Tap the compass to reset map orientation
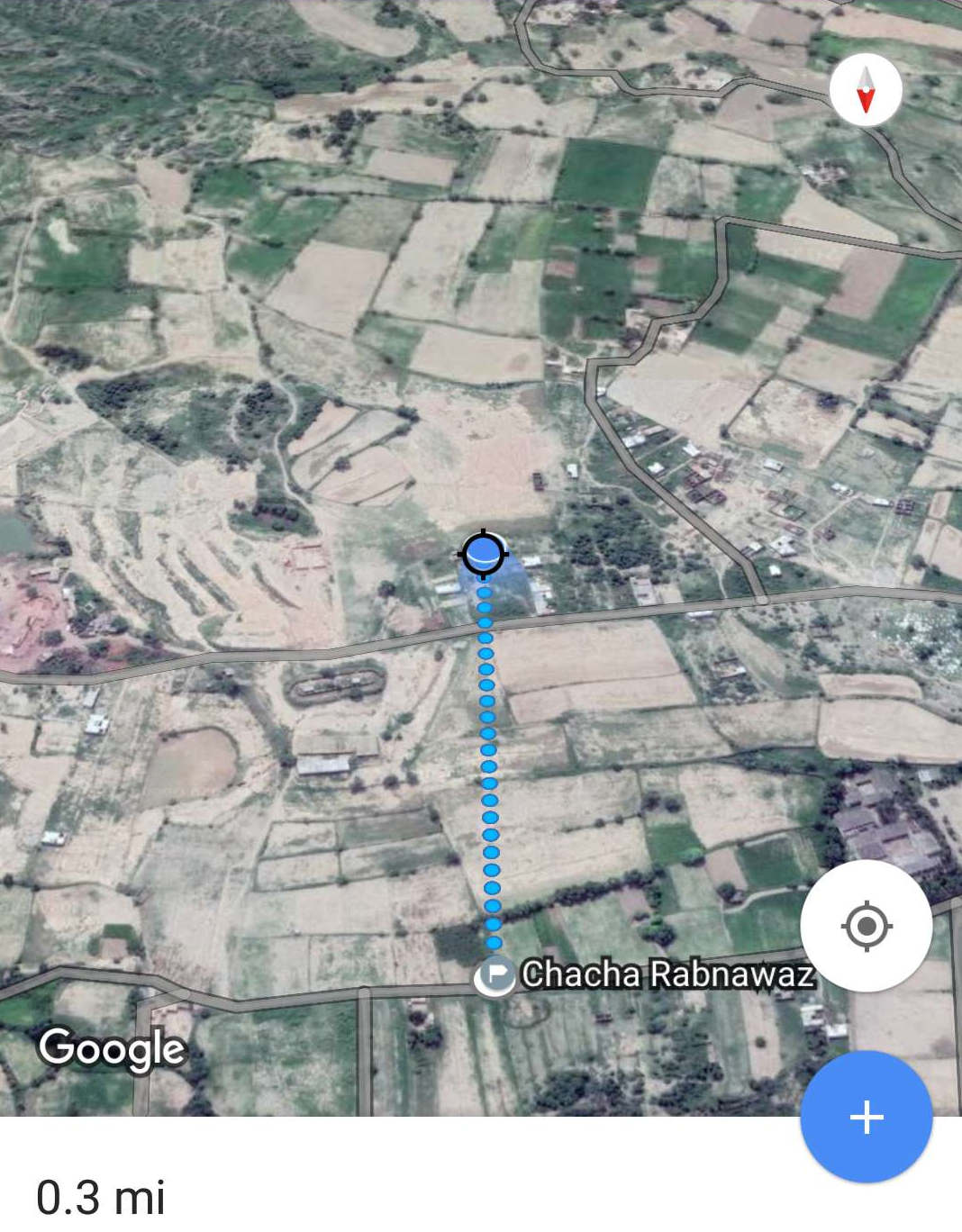The width and height of the screenshot is (962, 1232). point(866,90)
